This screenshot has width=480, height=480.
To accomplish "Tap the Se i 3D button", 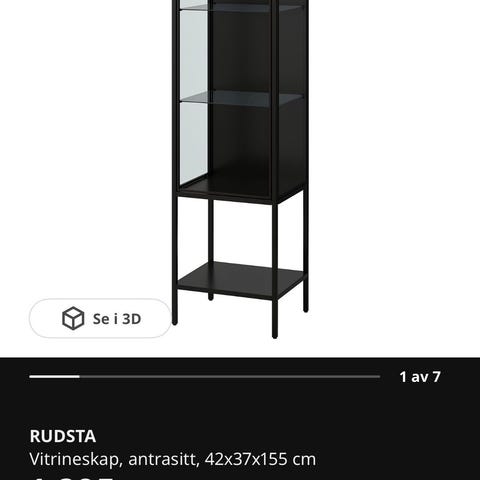I will tap(100, 319).
